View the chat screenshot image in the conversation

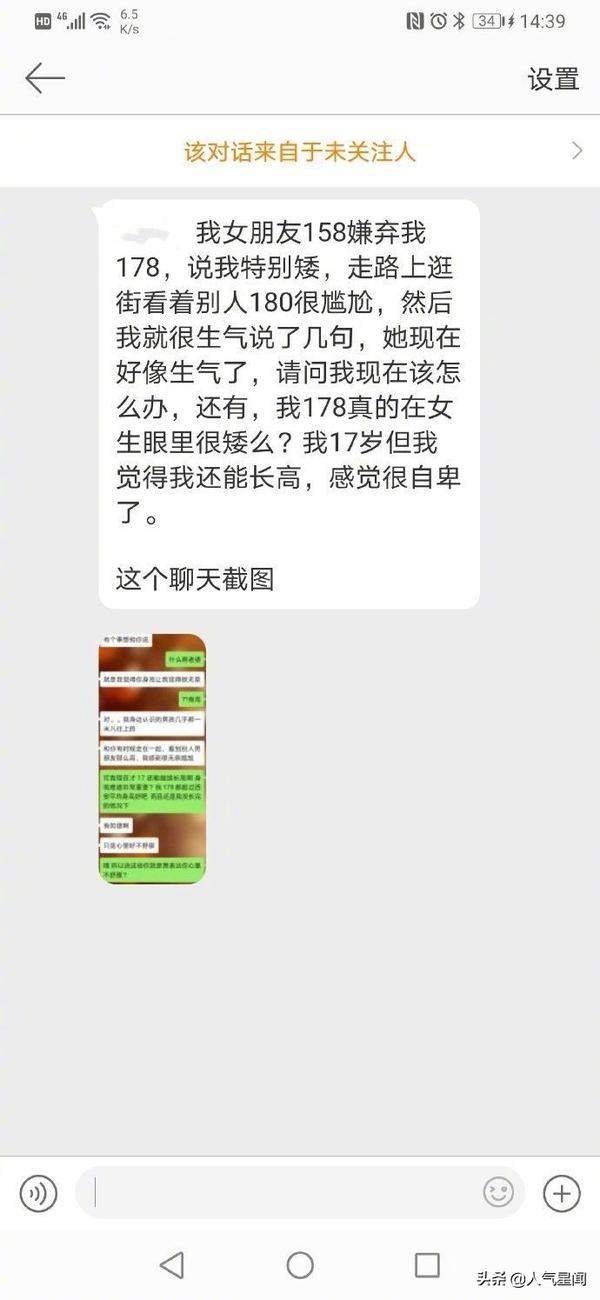pos(152,758)
